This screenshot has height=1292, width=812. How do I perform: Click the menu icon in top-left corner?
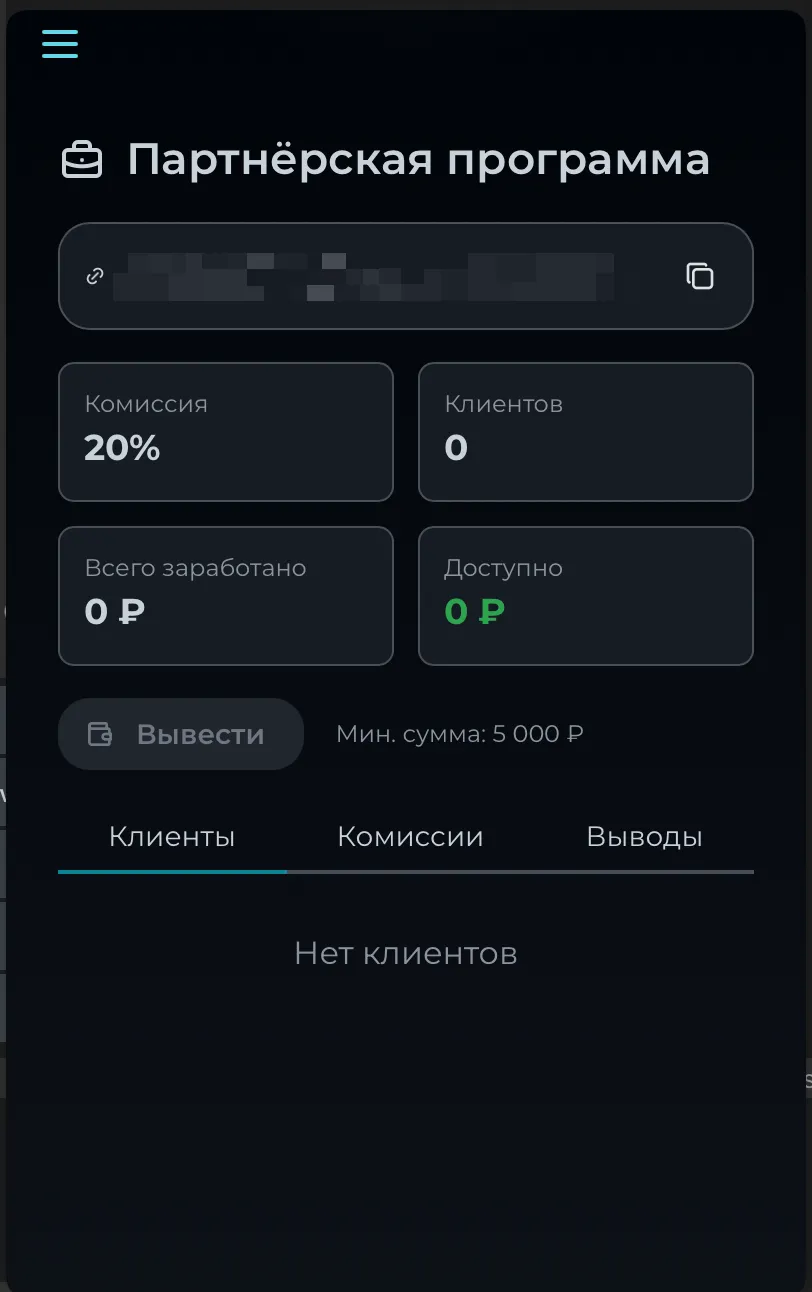(x=60, y=44)
